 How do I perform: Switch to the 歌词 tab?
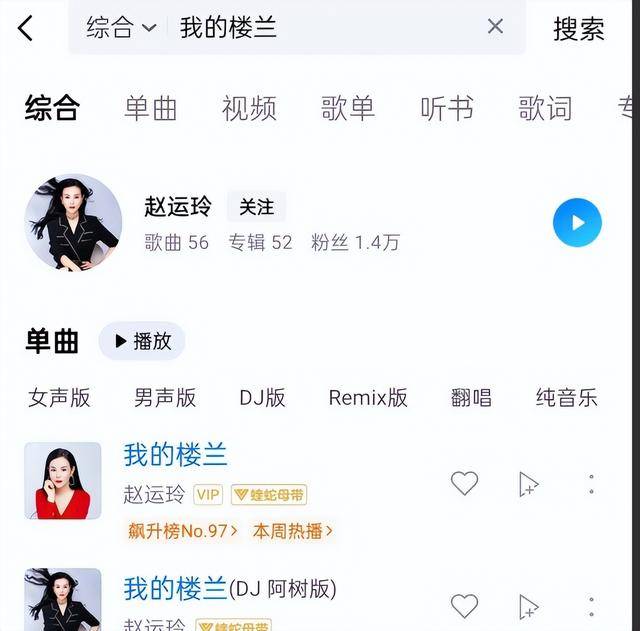tap(545, 109)
